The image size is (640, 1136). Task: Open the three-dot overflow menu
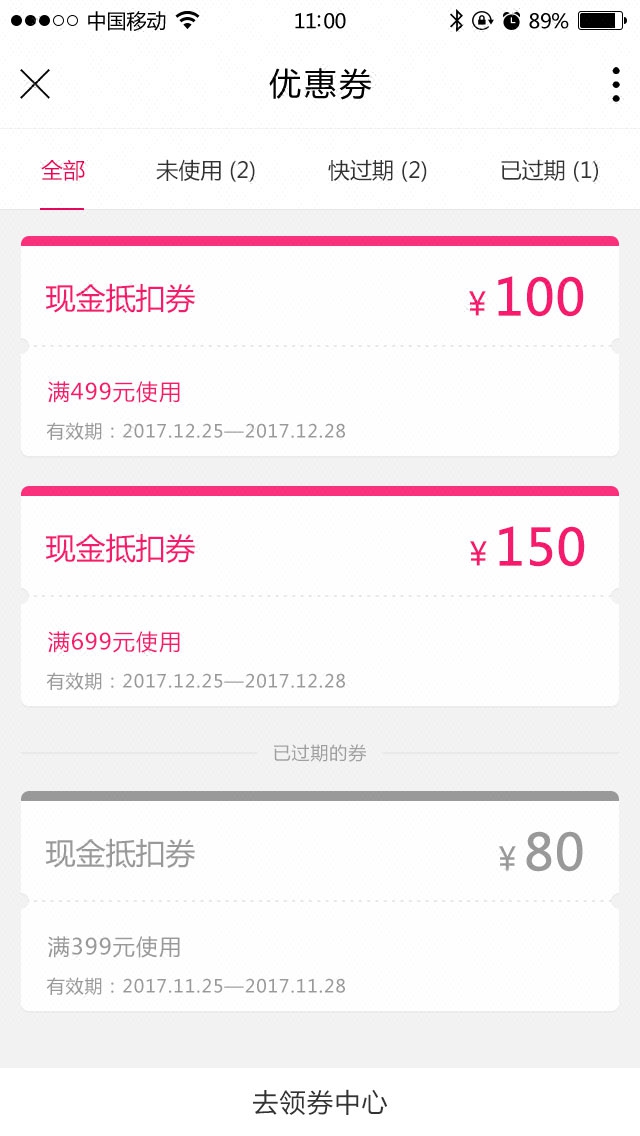click(x=615, y=85)
